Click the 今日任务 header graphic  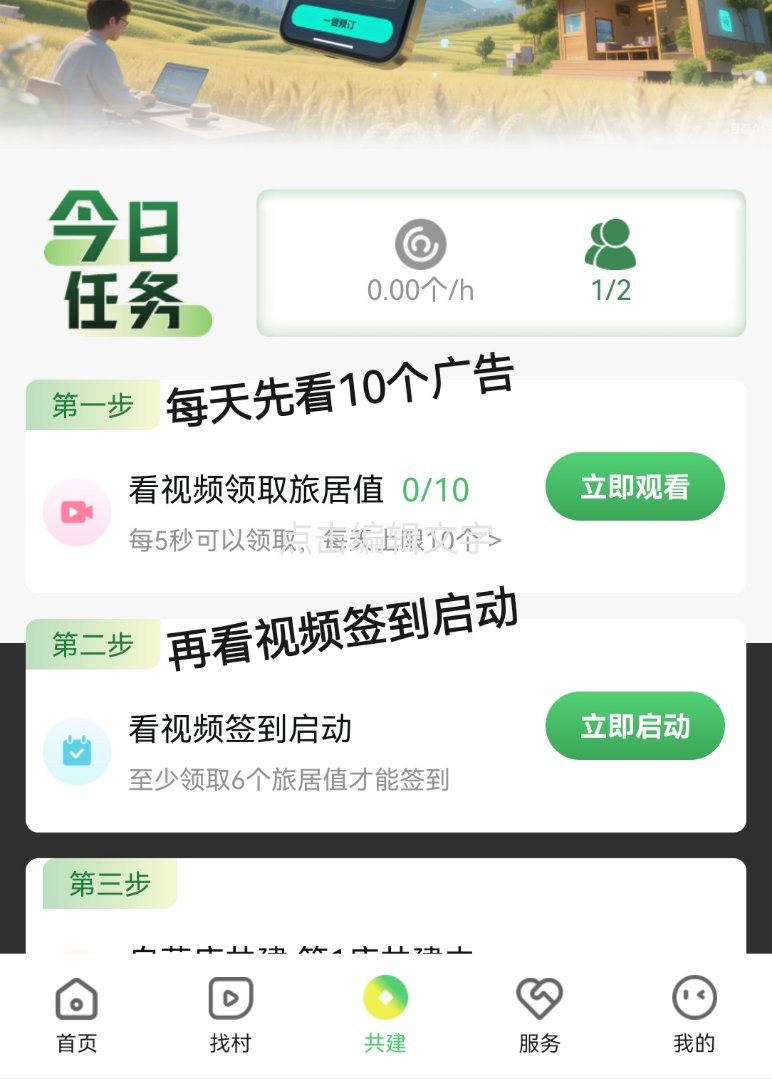[x=123, y=258]
